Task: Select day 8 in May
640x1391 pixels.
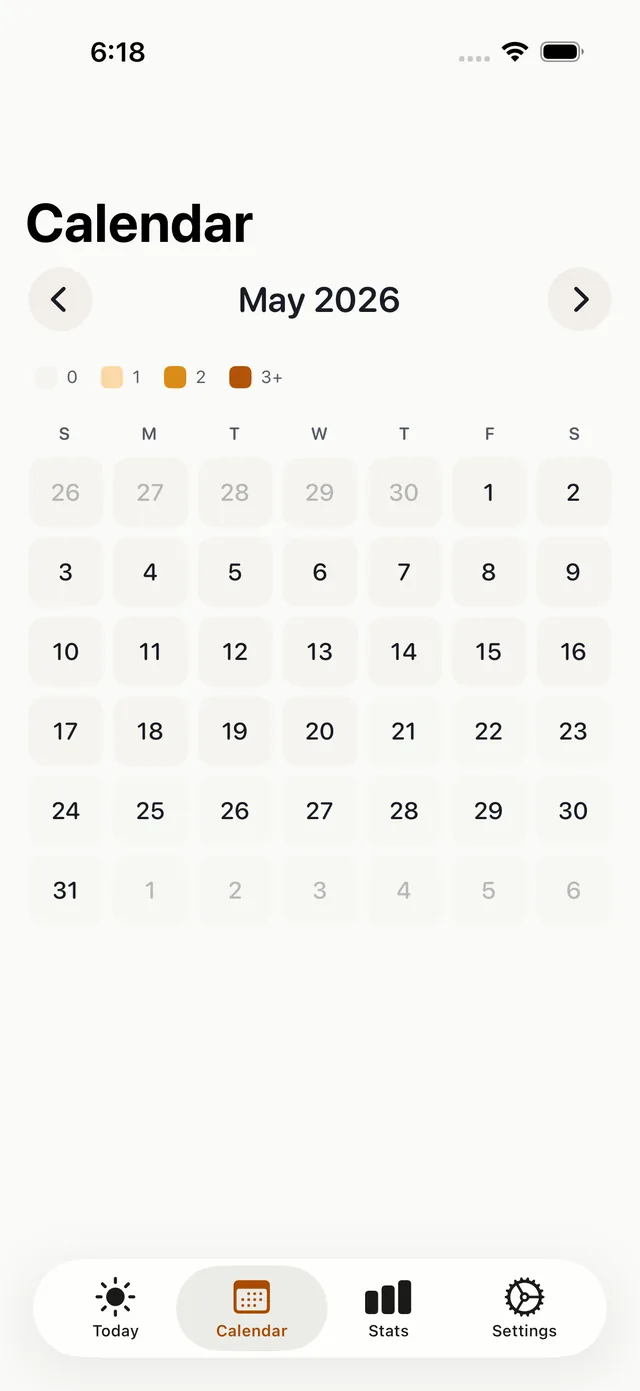Action: (x=489, y=572)
